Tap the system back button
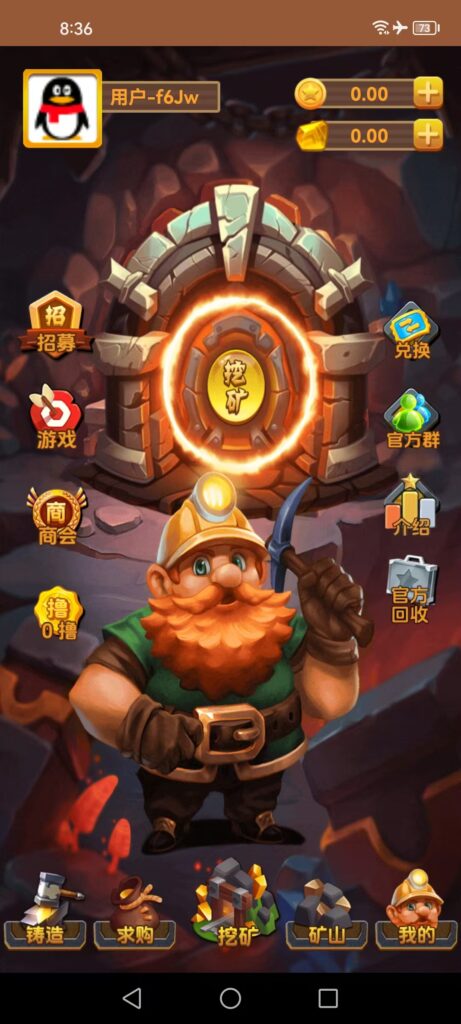461x1024 pixels. pos(132,998)
